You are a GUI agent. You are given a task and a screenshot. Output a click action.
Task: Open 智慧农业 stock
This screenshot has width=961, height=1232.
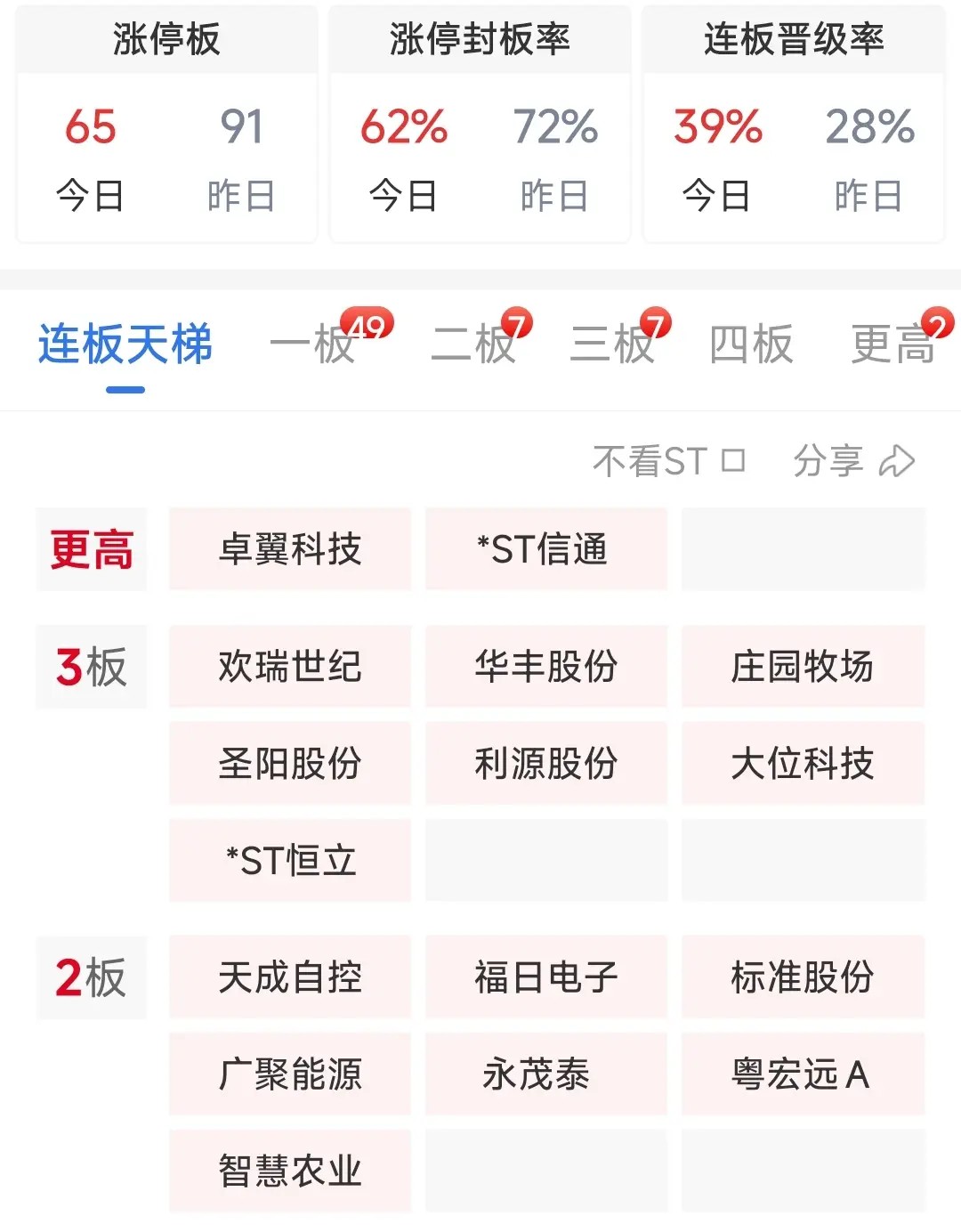[290, 1171]
